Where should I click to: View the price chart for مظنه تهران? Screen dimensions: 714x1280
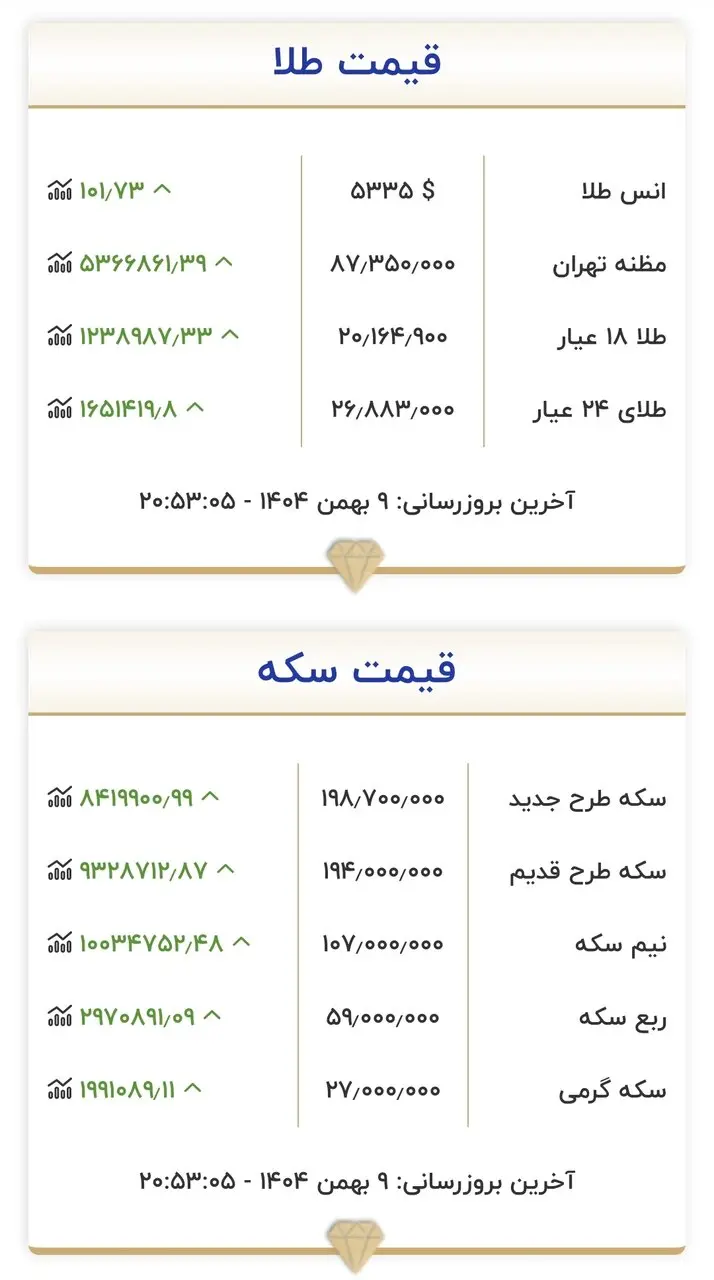[x=60, y=263]
